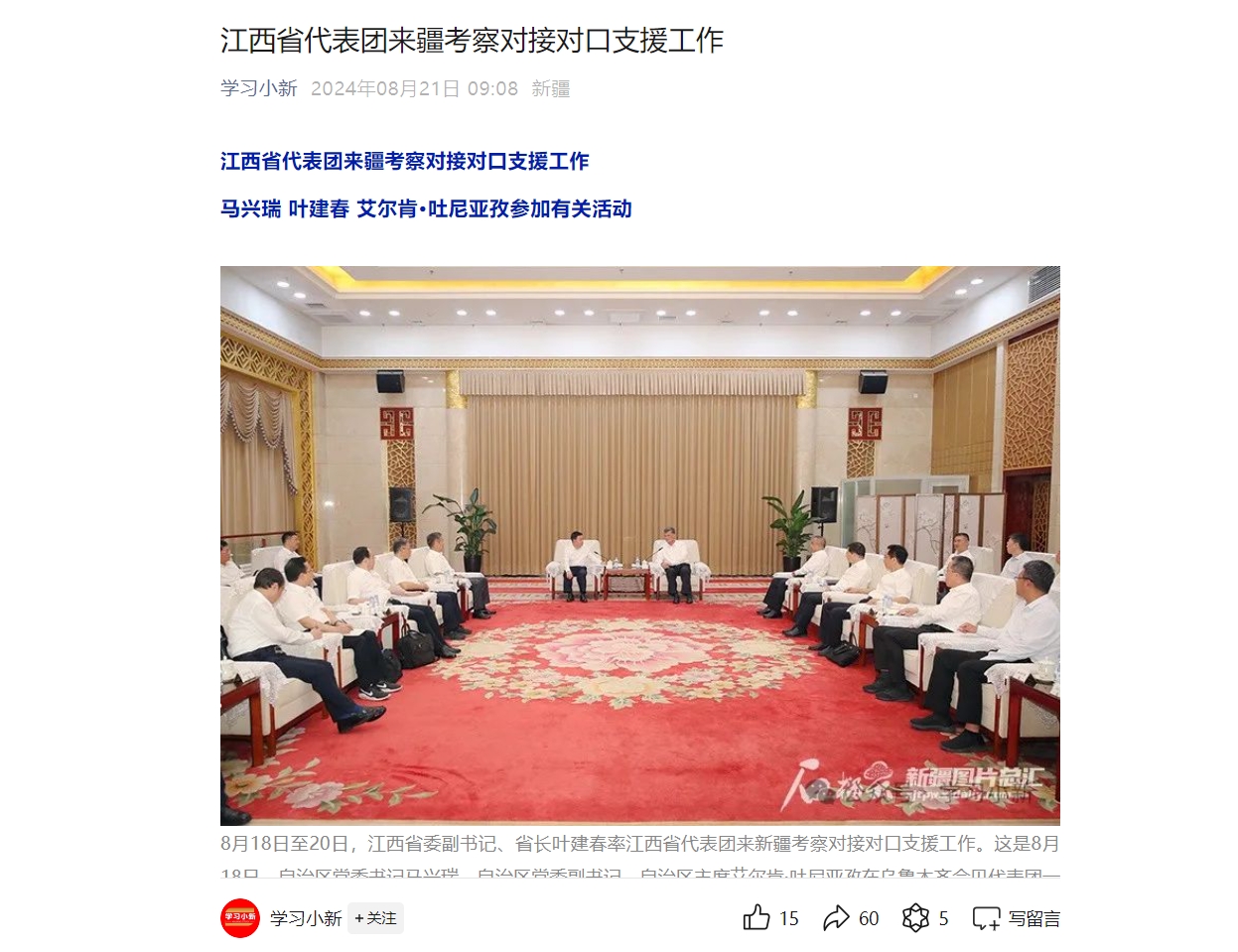The height and width of the screenshot is (952, 1238).
Task: Open the meeting photo full screen
Action: (639, 545)
